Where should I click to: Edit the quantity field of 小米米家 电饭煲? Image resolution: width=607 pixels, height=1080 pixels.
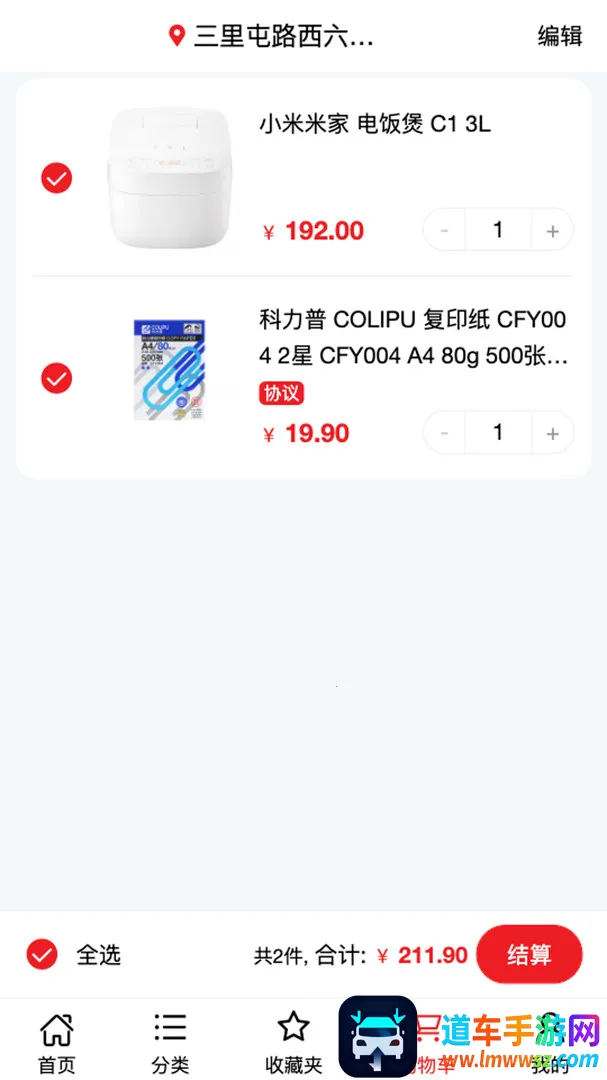pyautogui.click(x=498, y=231)
